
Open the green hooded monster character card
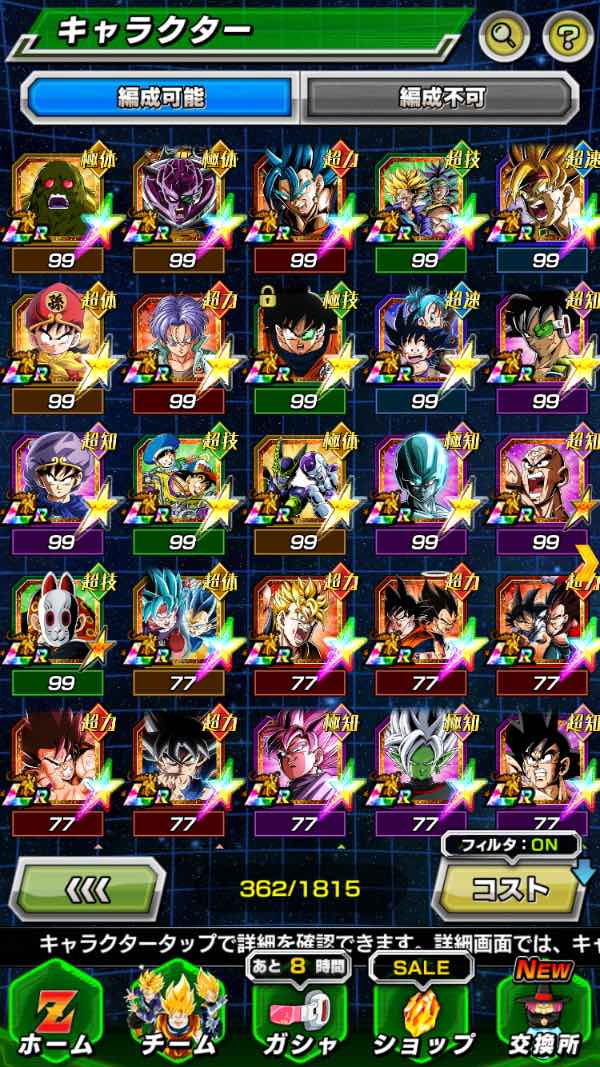click(x=58, y=202)
